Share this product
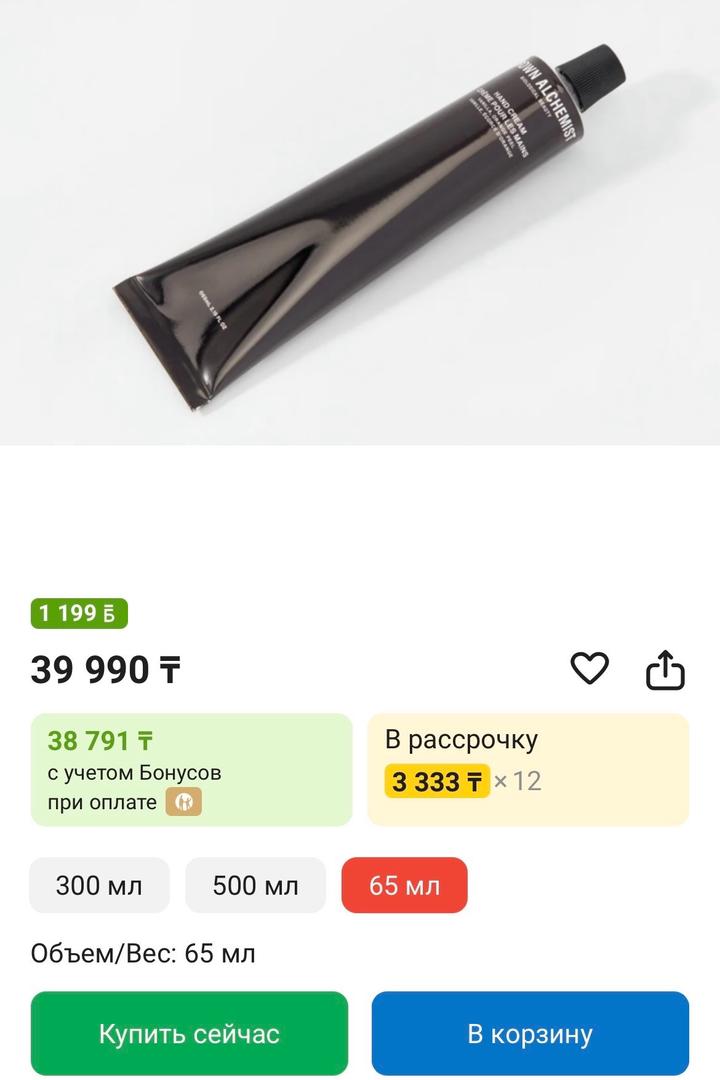This screenshot has height=1080, width=720. coord(665,670)
